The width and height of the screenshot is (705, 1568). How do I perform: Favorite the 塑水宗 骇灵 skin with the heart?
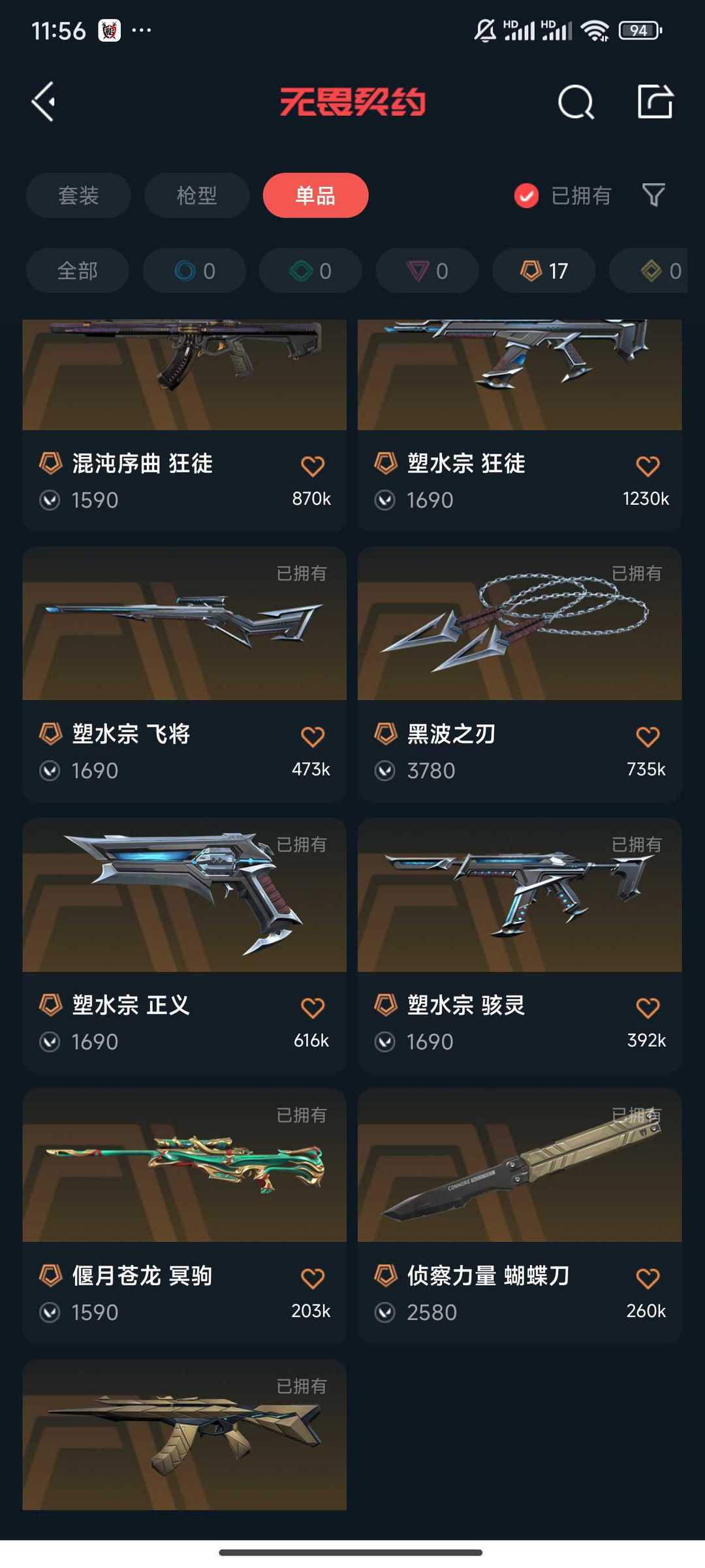tap(648, 1008)
